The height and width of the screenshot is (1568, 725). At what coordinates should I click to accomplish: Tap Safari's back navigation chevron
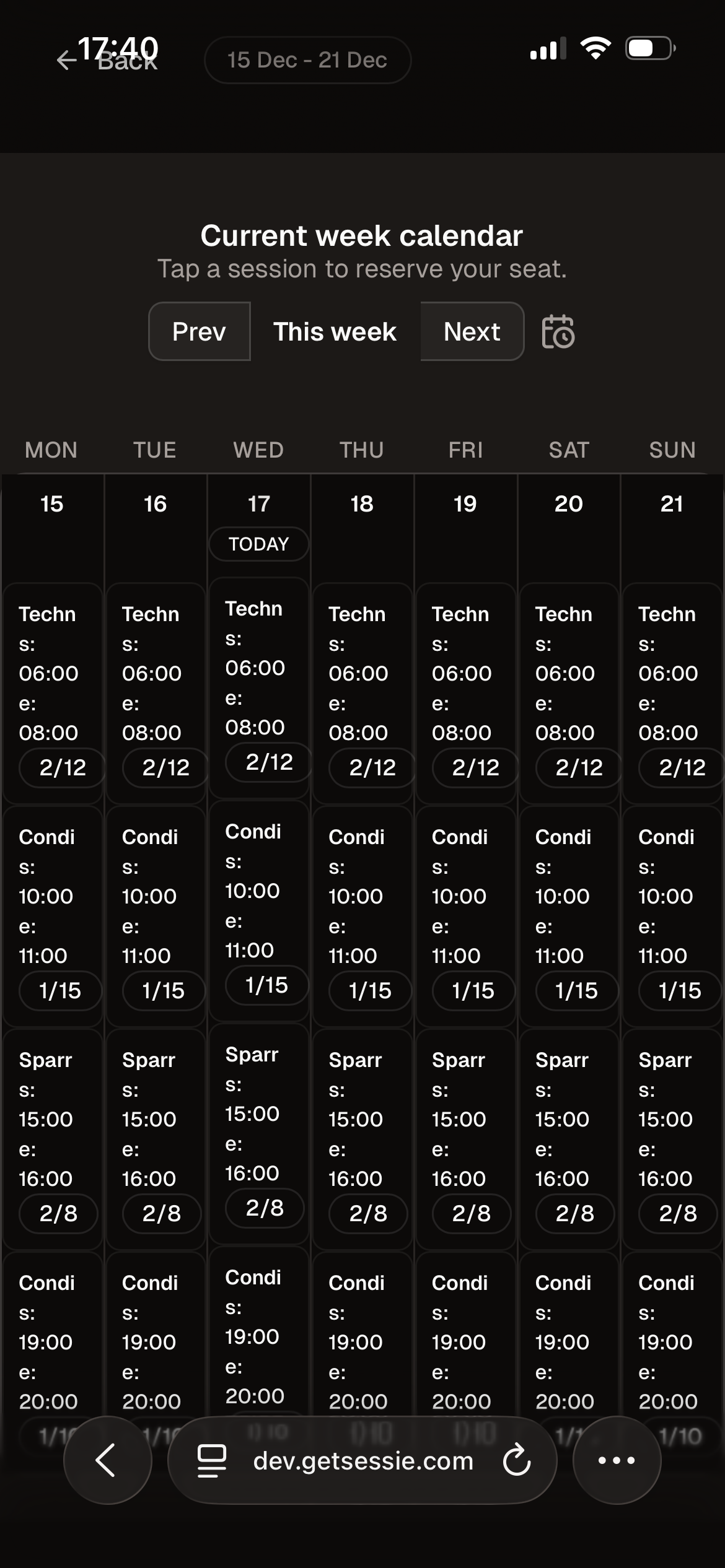(x=107, y=1460)
